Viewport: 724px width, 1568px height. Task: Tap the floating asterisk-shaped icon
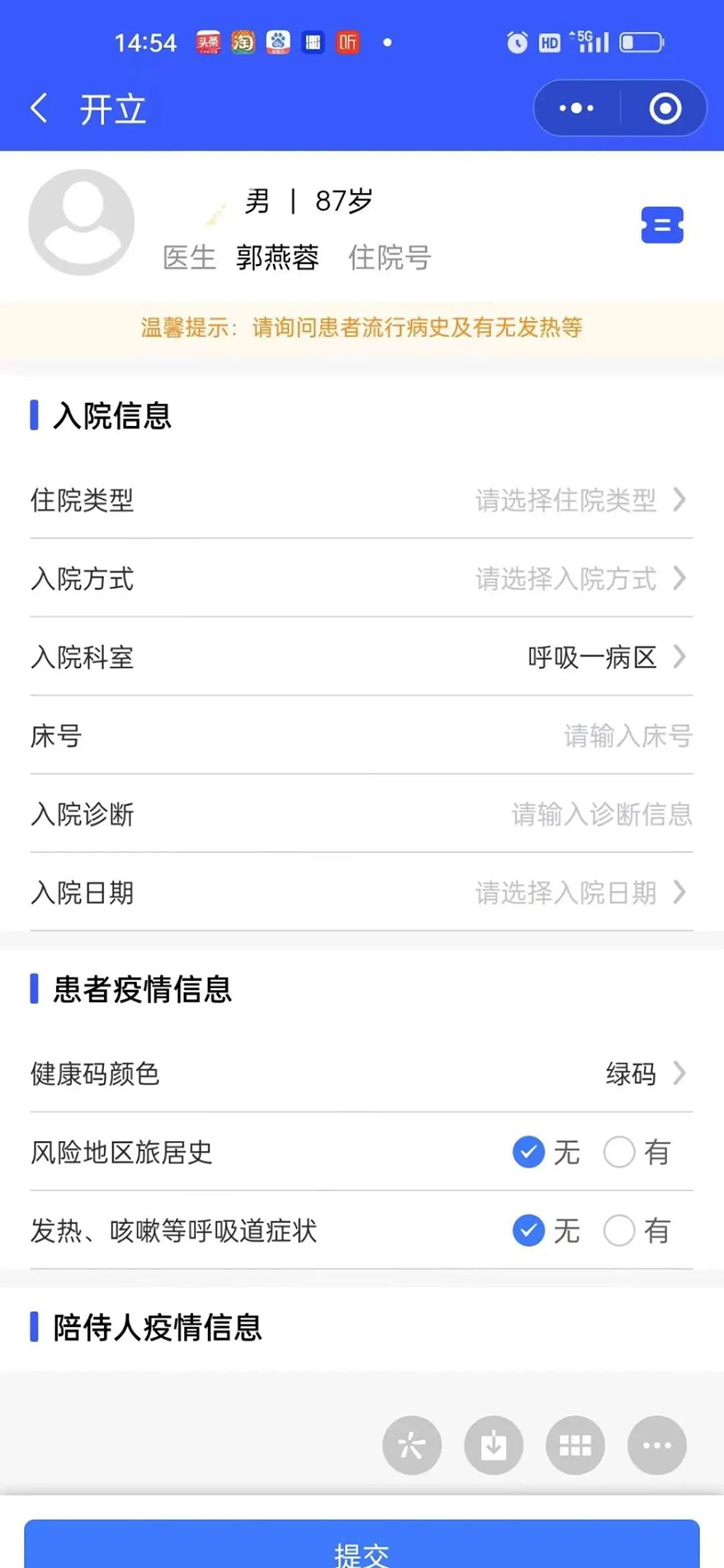tap(412, 1446)
